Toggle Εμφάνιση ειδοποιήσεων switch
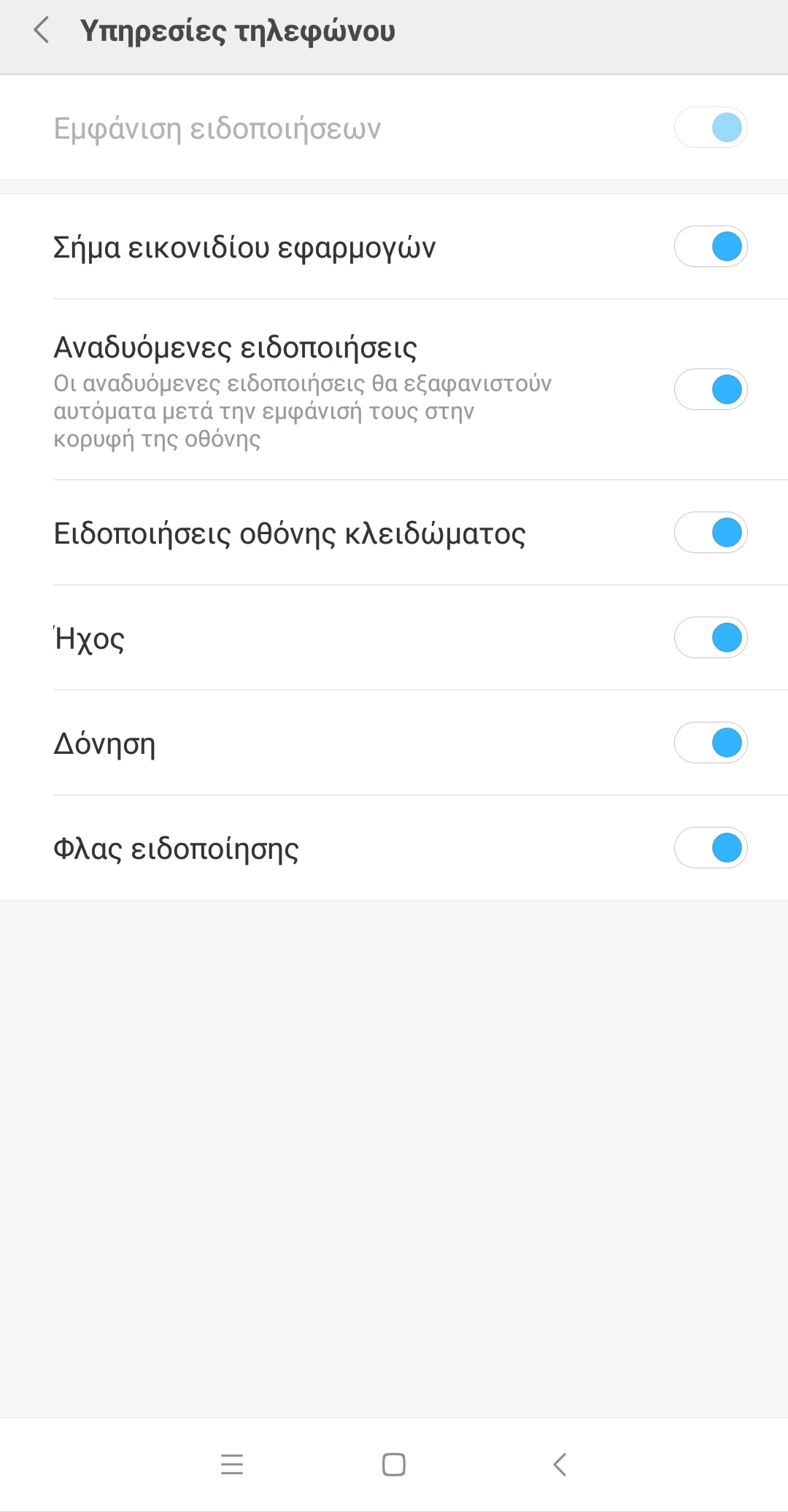 [x=710, y=128]
